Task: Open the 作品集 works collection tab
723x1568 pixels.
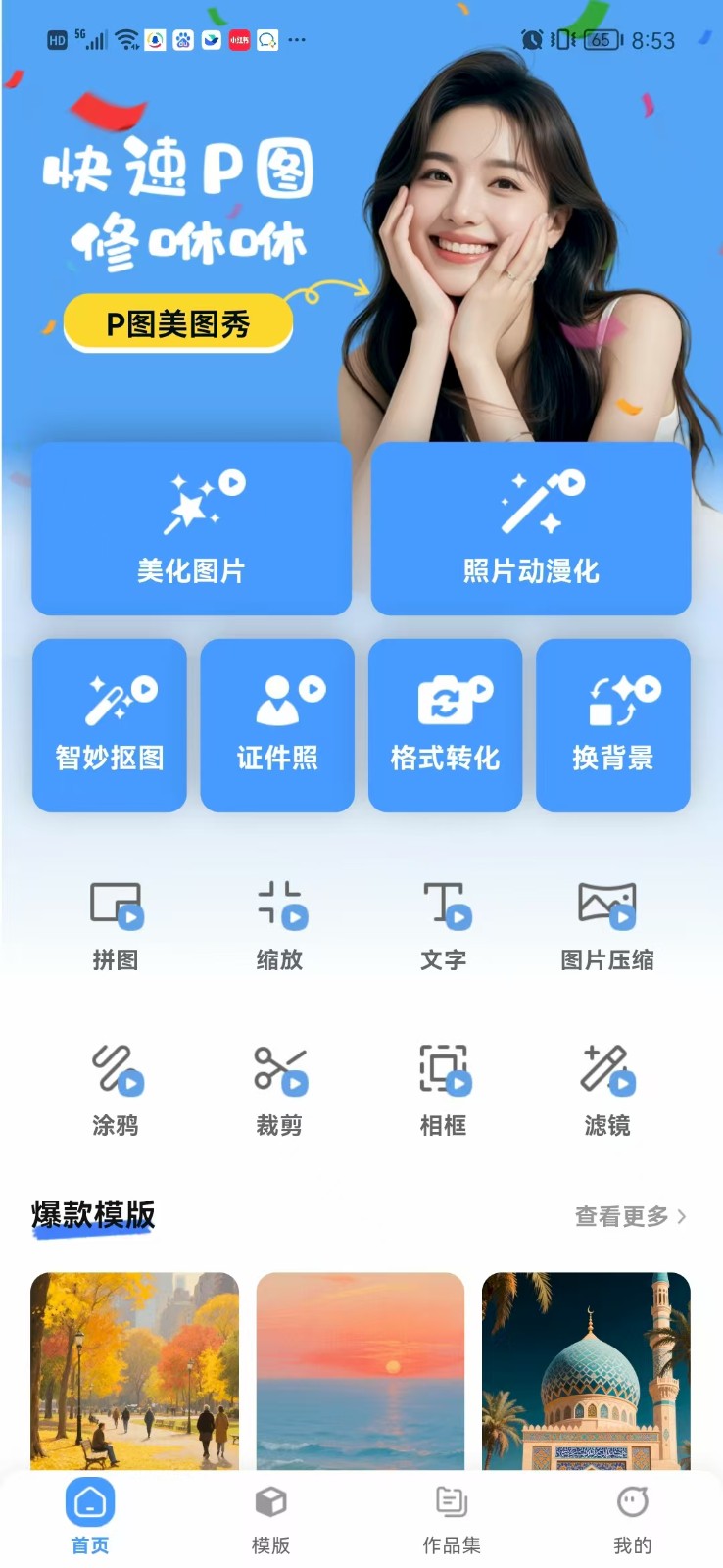Action: 452,1516
